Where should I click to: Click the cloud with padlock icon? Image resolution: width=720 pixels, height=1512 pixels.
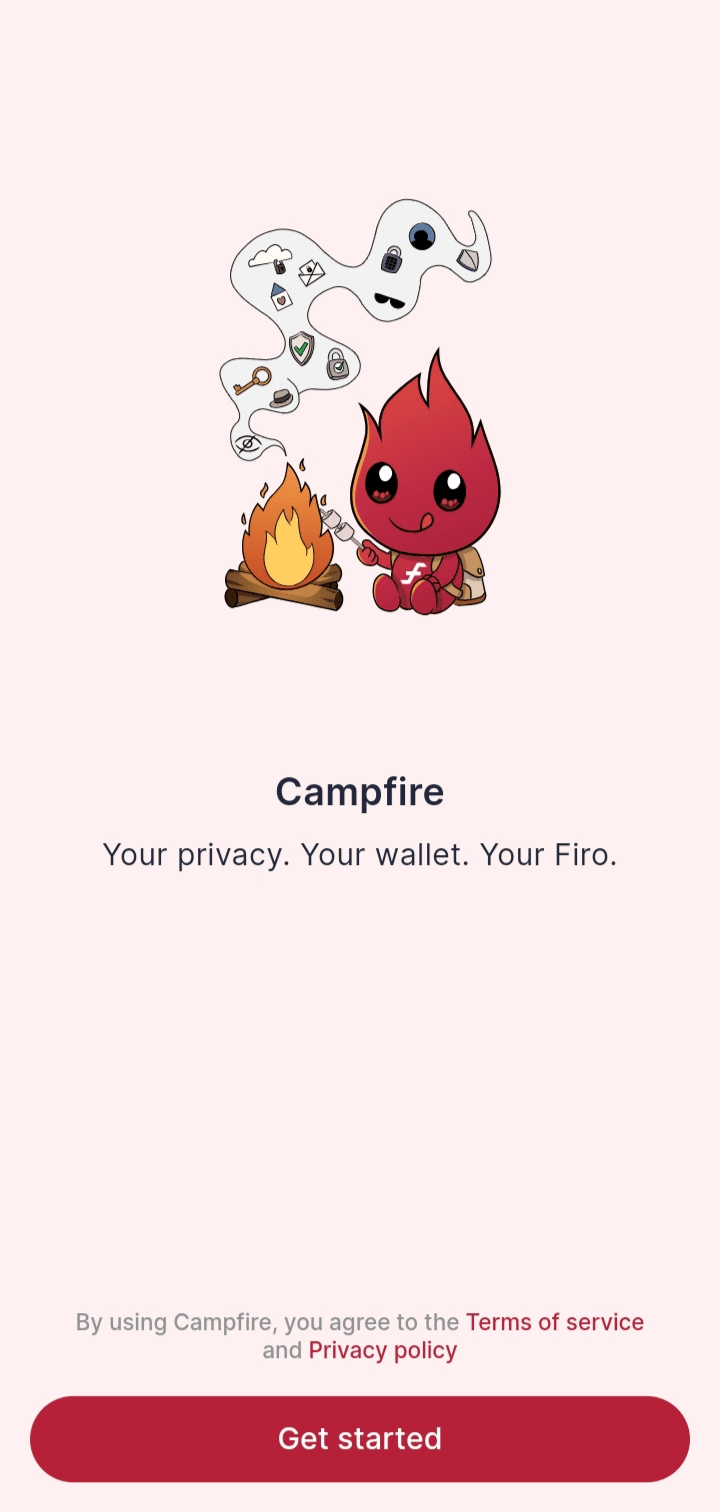271,259
